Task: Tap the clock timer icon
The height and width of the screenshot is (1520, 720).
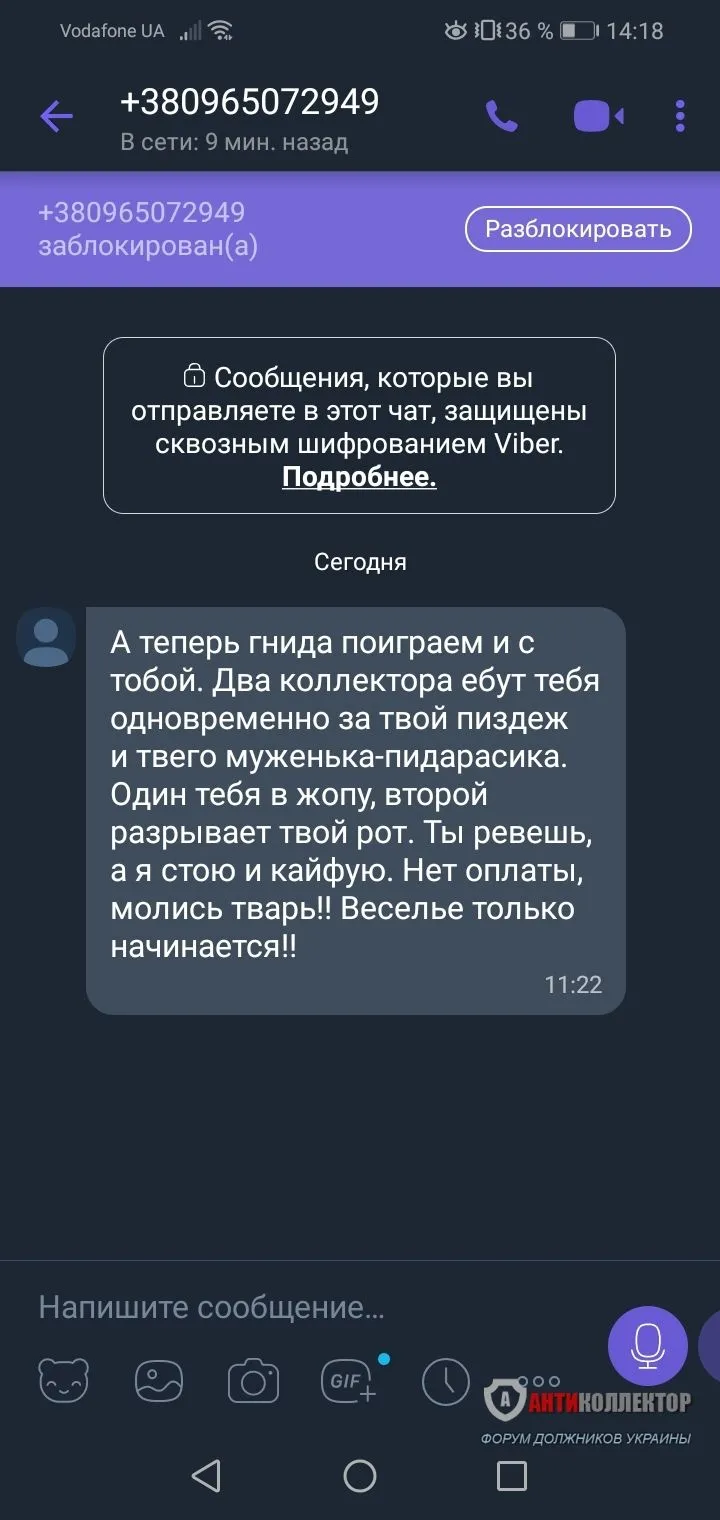Action: point(445,1382)
